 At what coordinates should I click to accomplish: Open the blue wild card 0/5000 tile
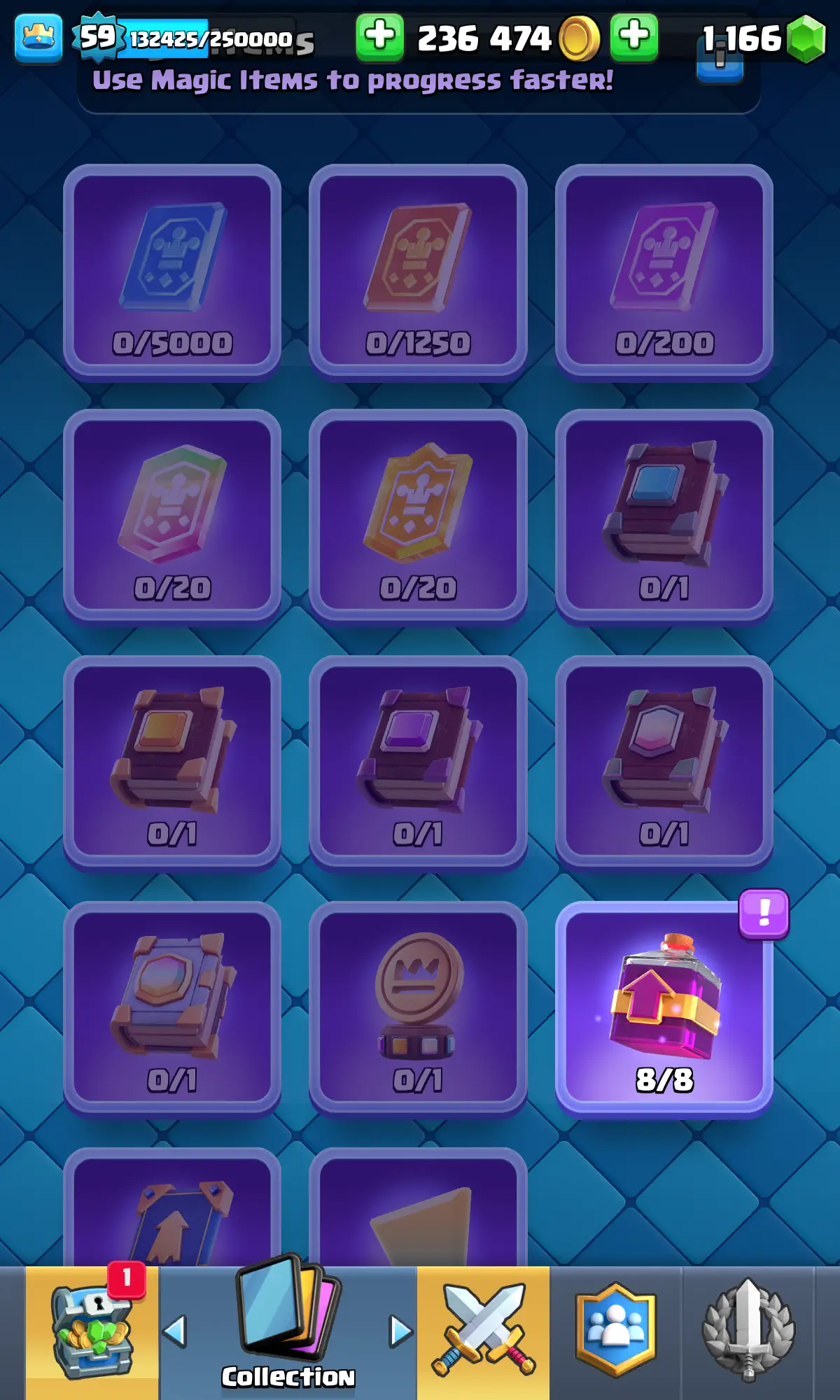[x=172, y=271]
